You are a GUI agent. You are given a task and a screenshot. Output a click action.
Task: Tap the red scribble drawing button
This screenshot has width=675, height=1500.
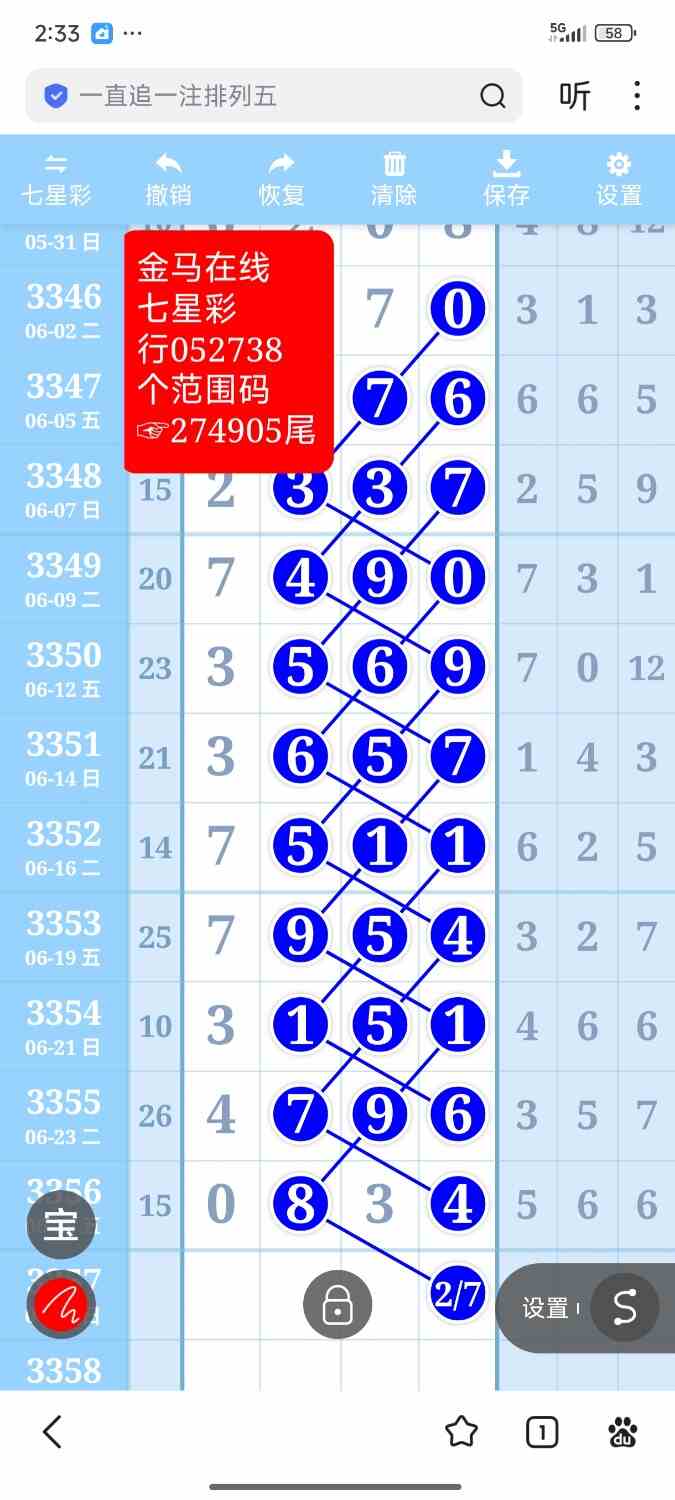point(61,1304)
